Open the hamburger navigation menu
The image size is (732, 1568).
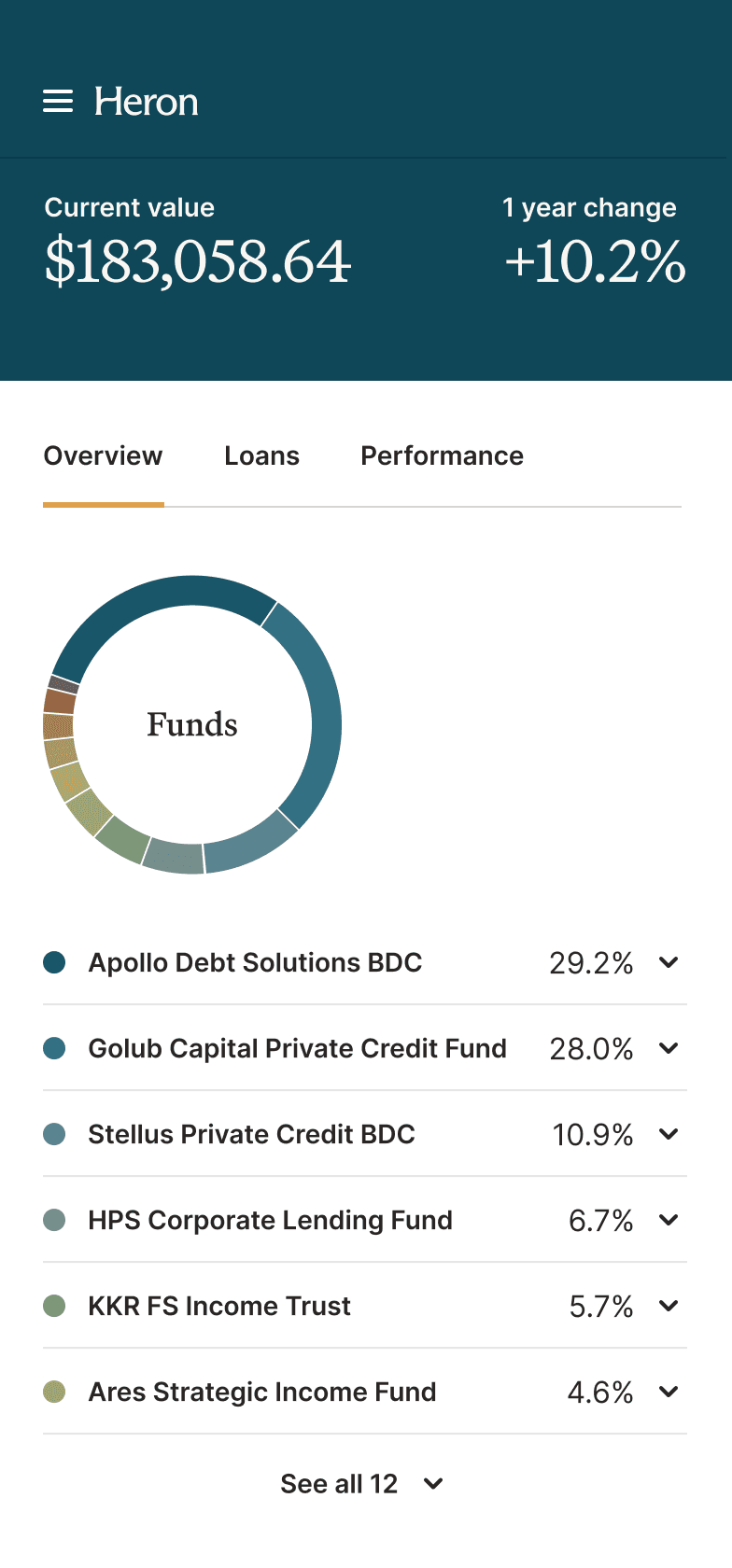(58, 102)
